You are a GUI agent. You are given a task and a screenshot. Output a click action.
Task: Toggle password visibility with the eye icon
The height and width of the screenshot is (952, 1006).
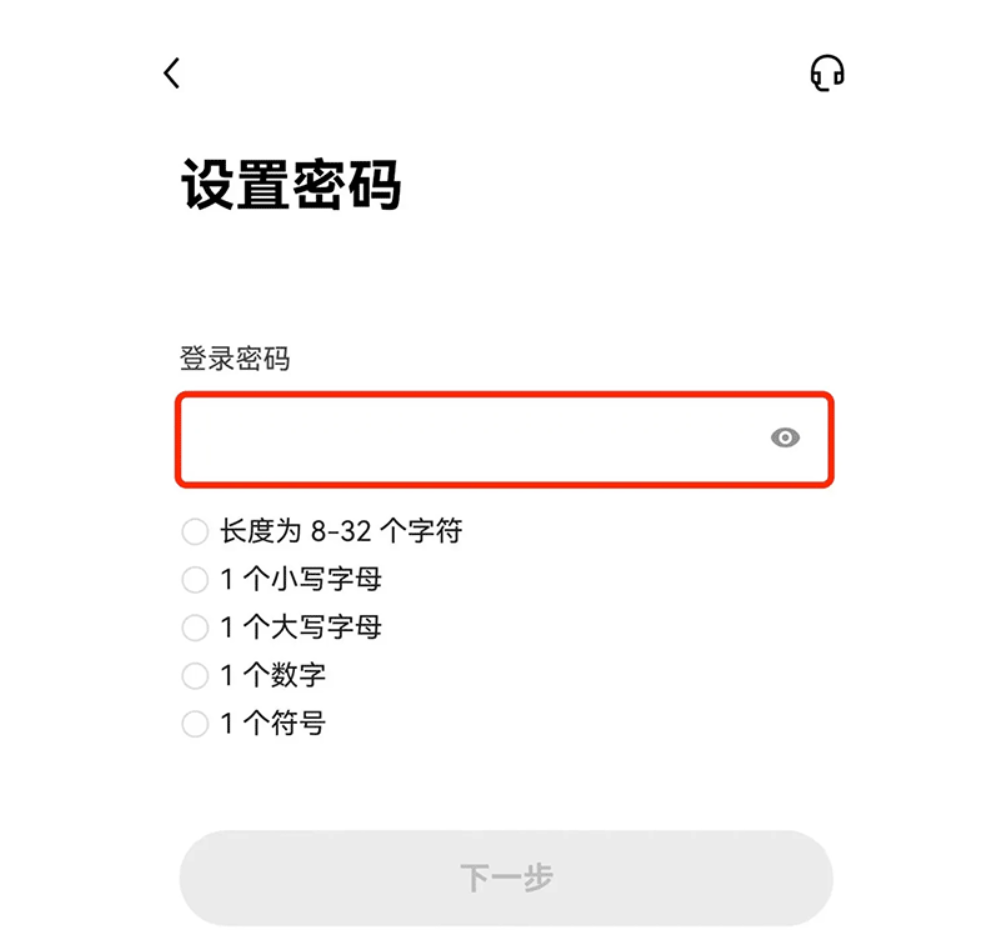[x=786, y=438]
